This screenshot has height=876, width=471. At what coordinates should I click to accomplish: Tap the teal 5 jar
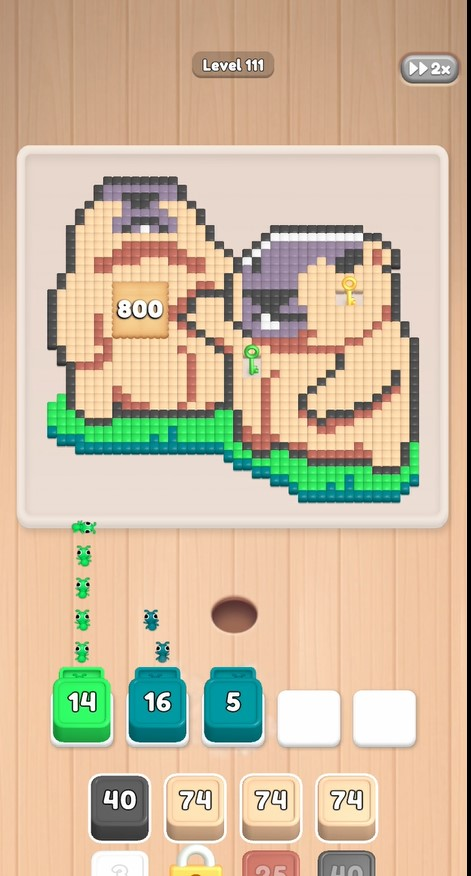(233, 704)
